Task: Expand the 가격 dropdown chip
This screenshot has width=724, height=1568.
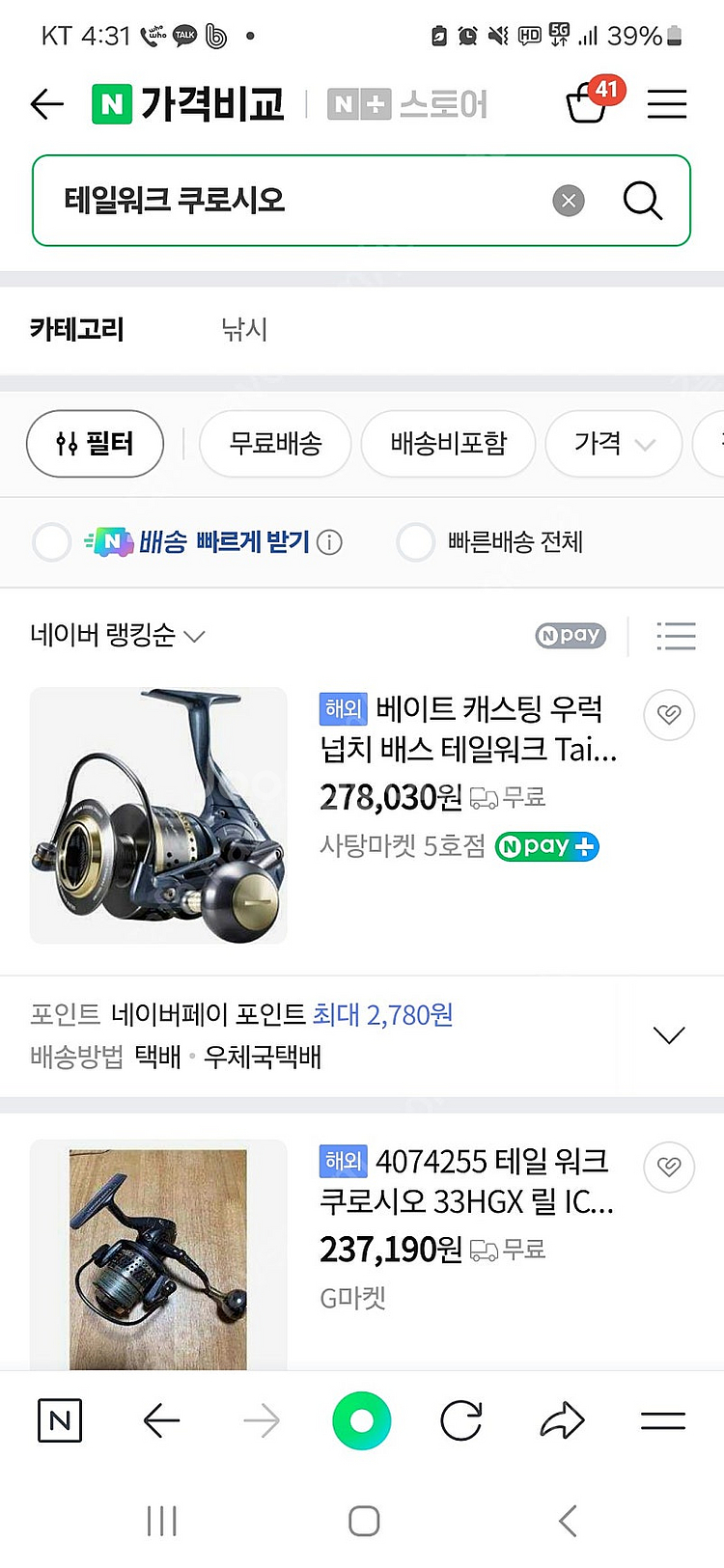Action: pos(614,444)
